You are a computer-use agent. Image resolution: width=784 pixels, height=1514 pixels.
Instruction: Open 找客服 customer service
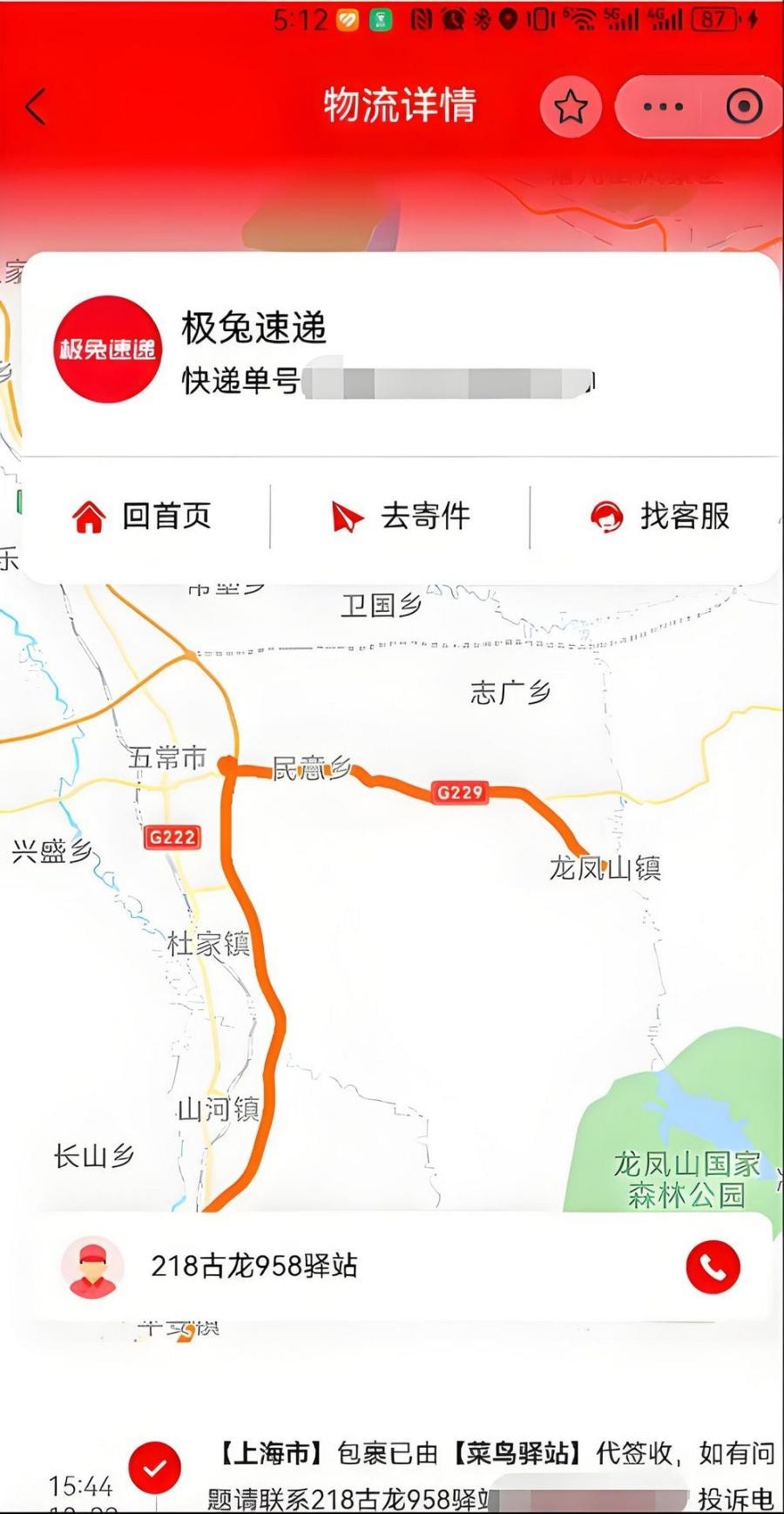click(686, 516)
